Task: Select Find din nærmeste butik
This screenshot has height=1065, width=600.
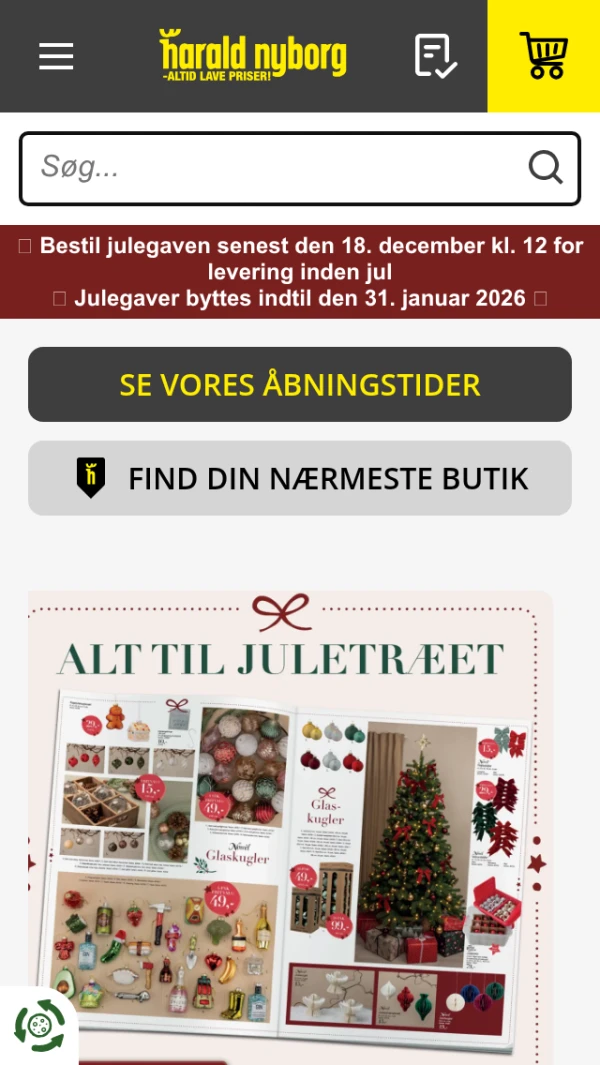Action: pos(300,478)
